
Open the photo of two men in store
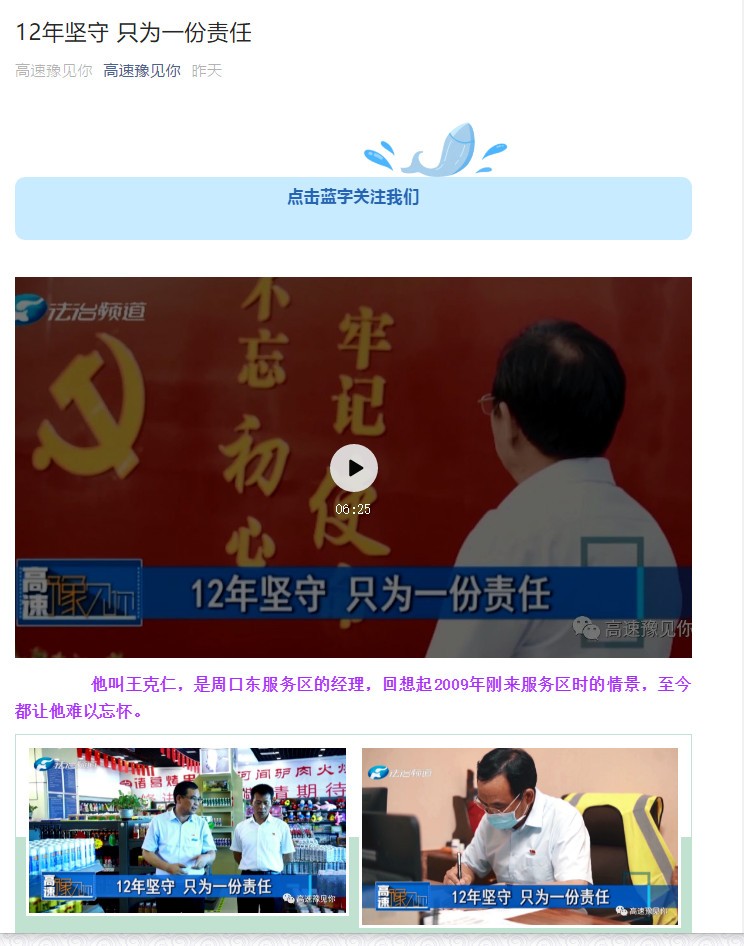click(187, 830)
